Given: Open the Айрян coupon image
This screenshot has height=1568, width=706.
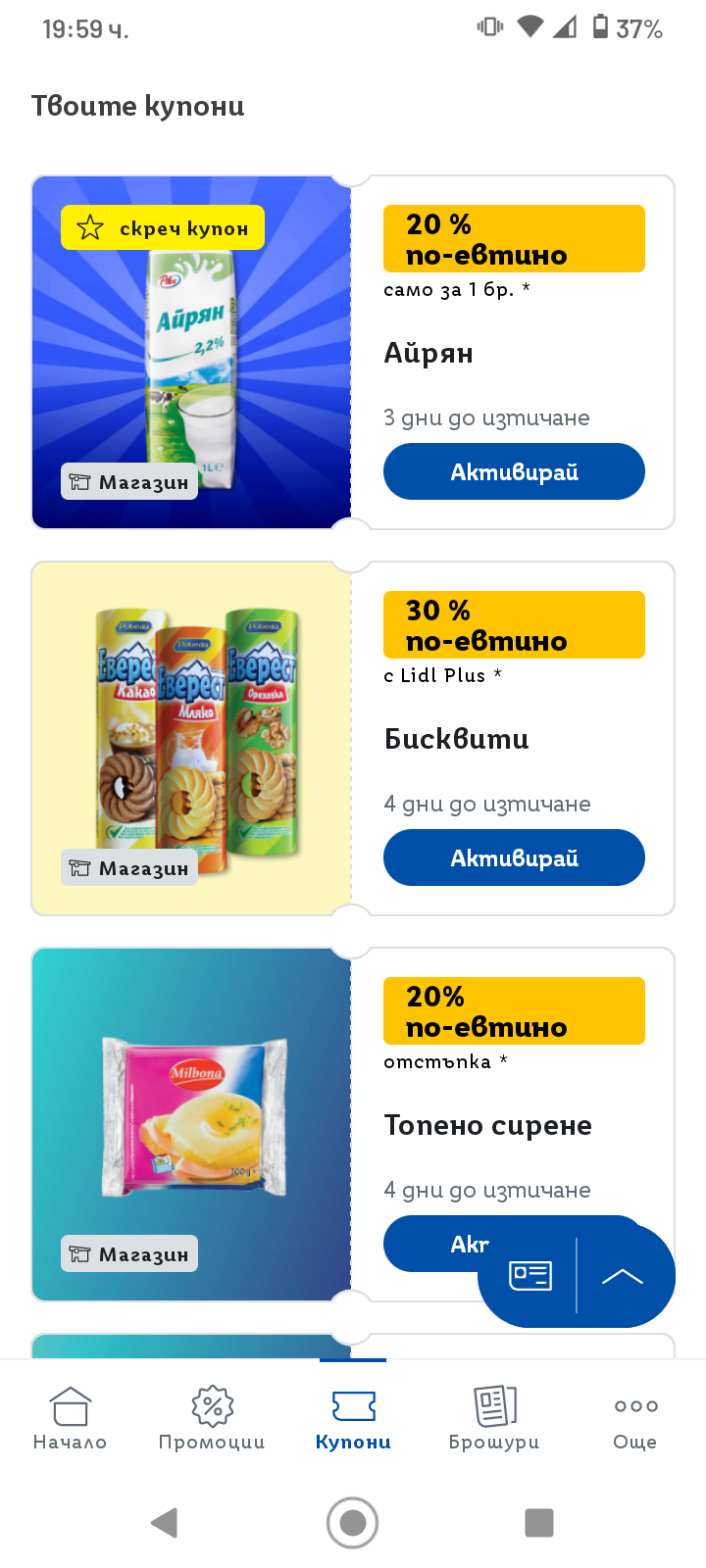Looking at the screenshot, I should (191, 353).
